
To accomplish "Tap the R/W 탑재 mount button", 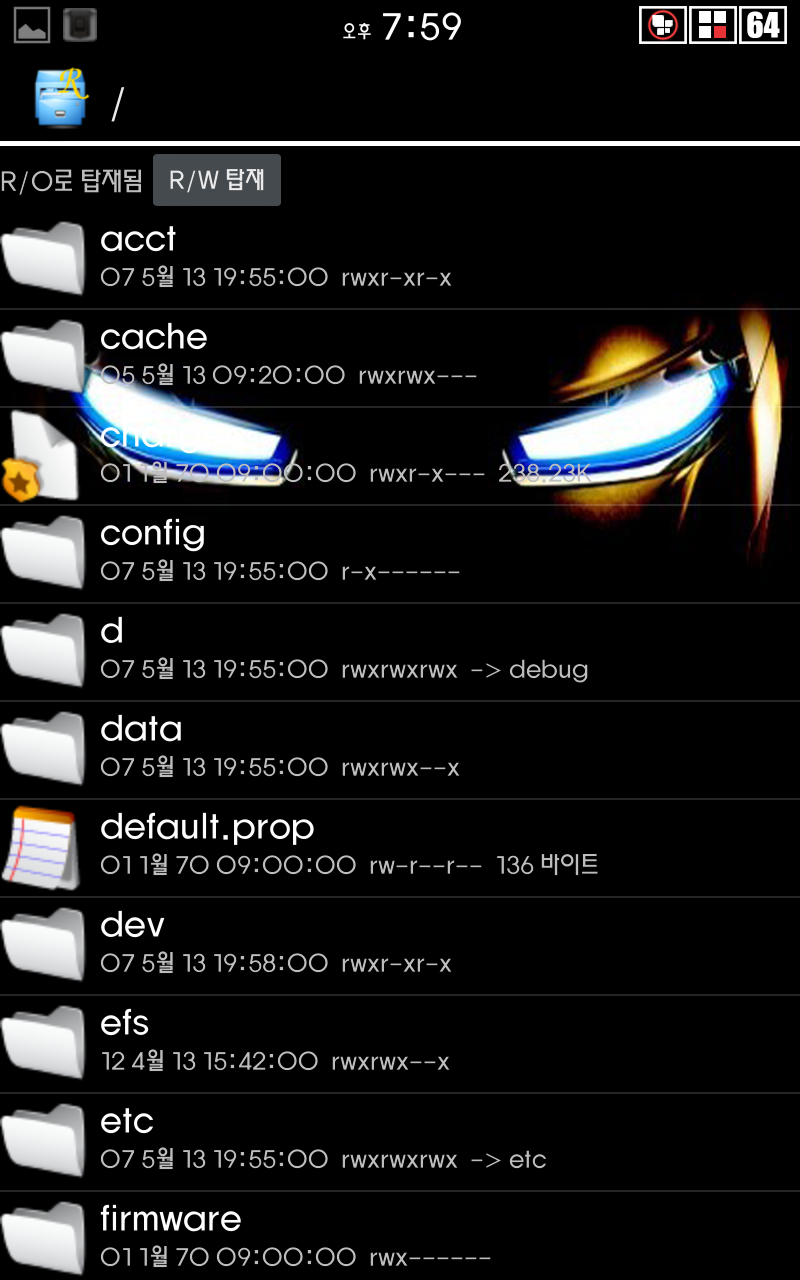I will (217, 180).
